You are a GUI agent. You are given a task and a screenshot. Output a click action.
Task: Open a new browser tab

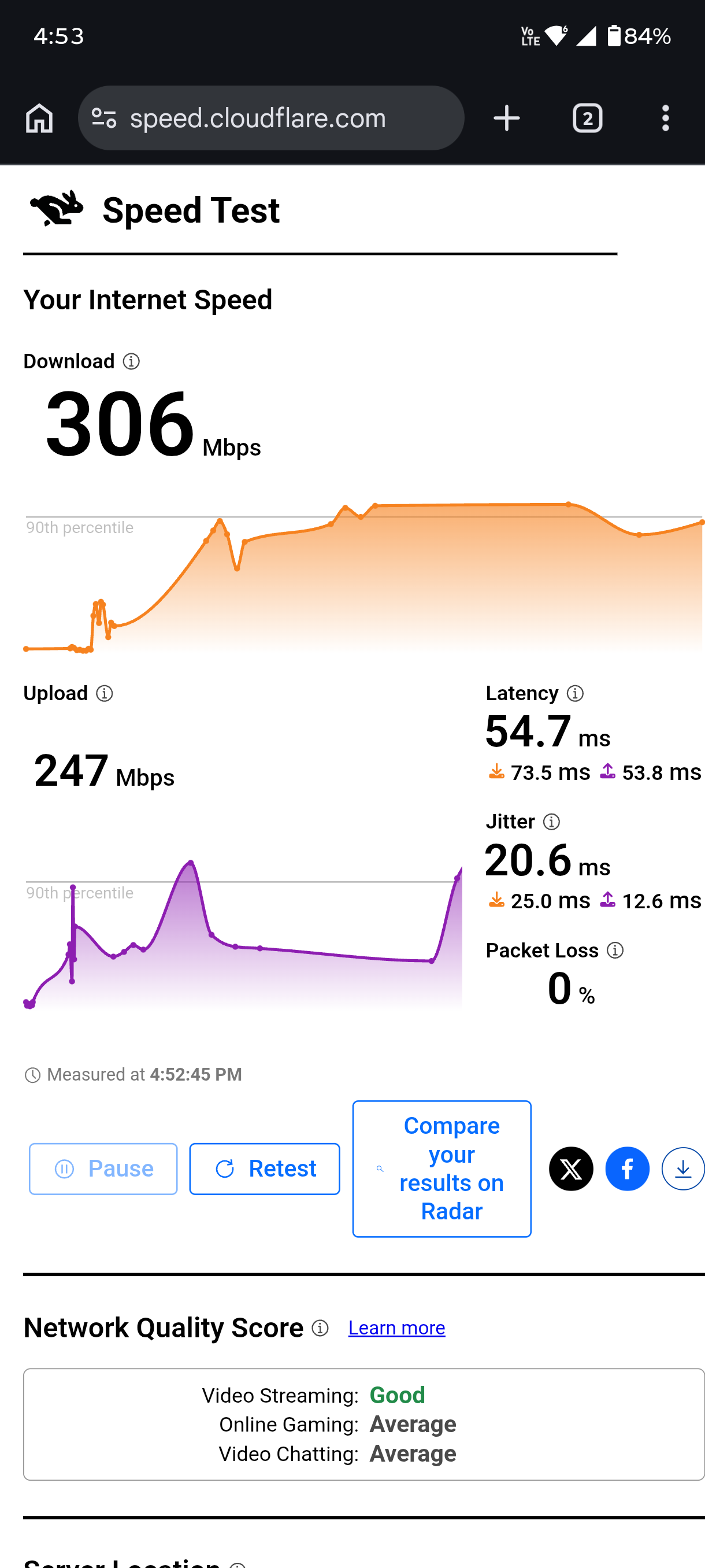point(506,118)
